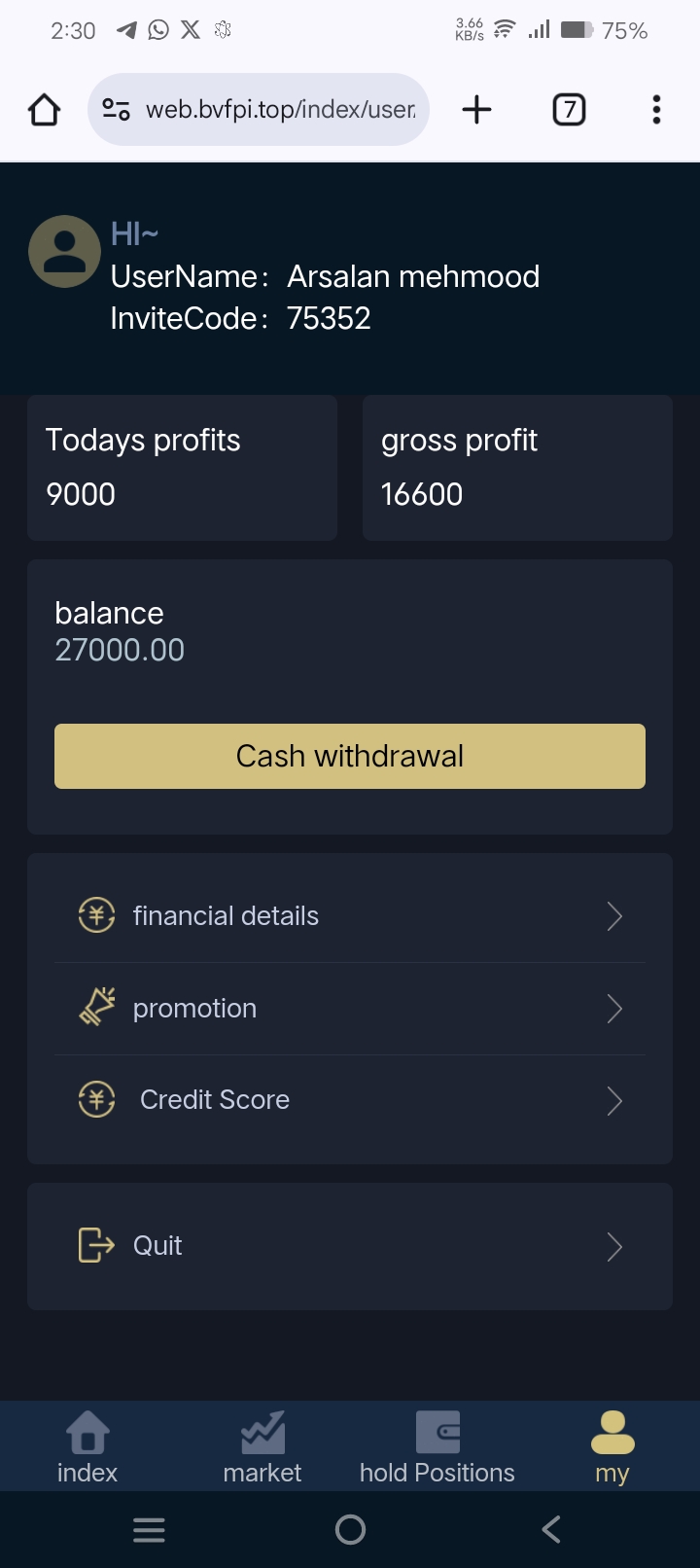The height and width of the screenshot is (1568, 700).
Task: Switch to the index tab
Action: pos(87,1446)
